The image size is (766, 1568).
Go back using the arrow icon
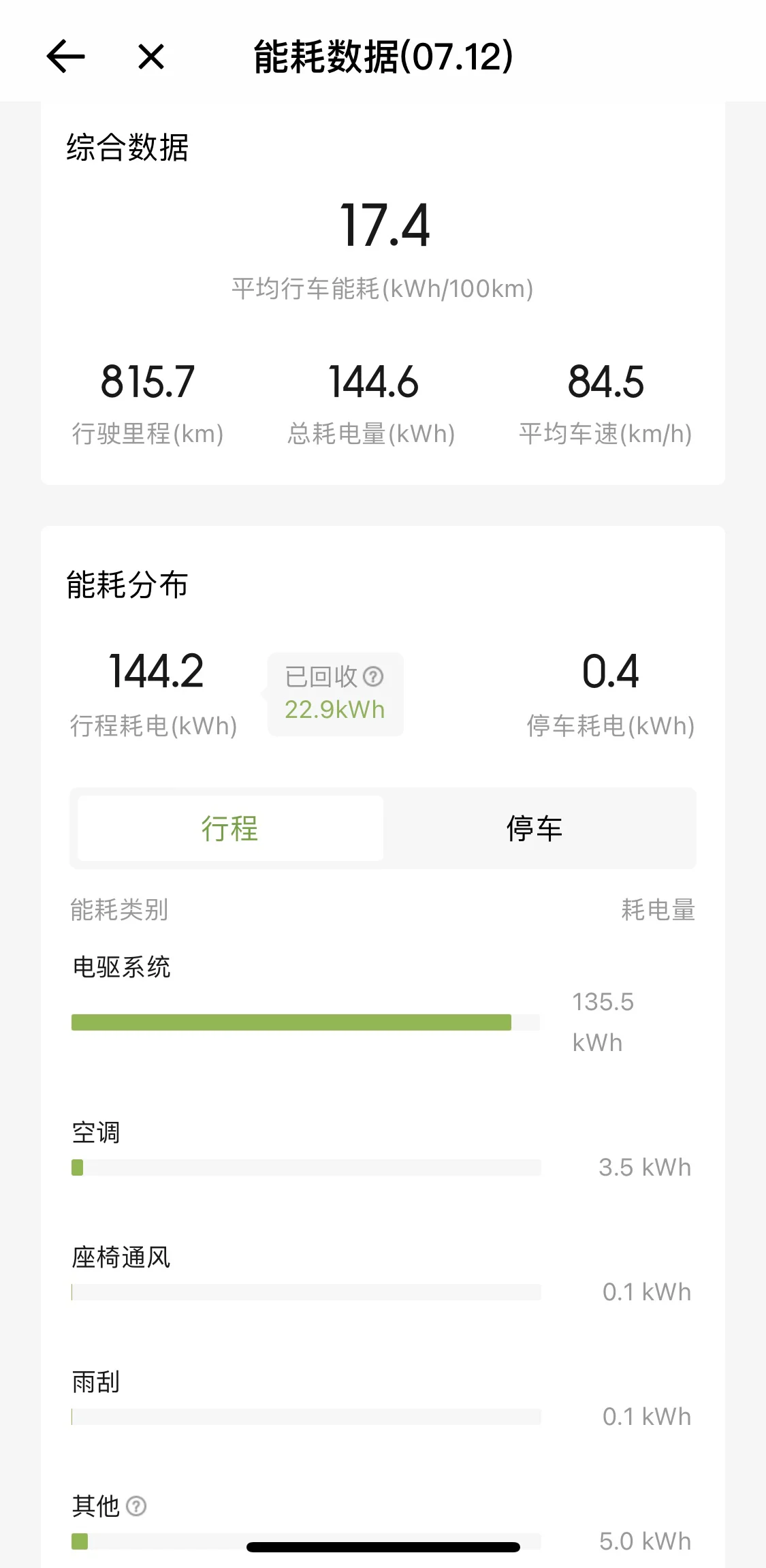66,57
